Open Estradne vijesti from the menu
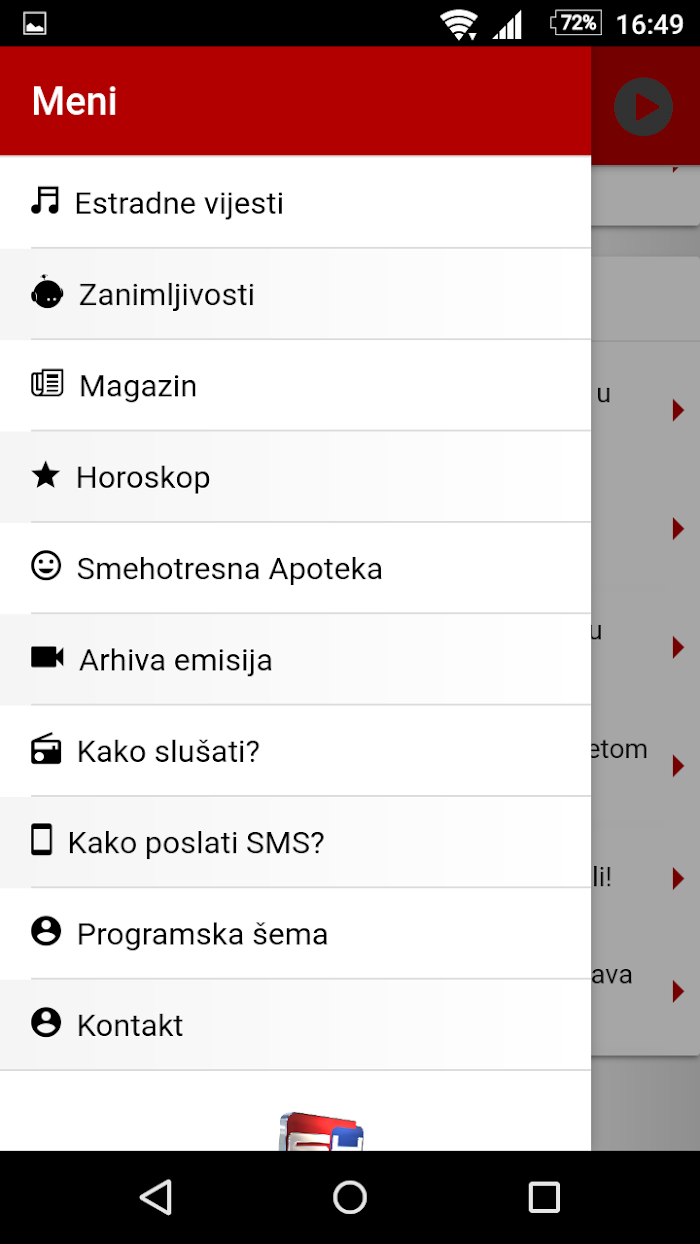This screenshot has width=700, height=1244. 295,203
